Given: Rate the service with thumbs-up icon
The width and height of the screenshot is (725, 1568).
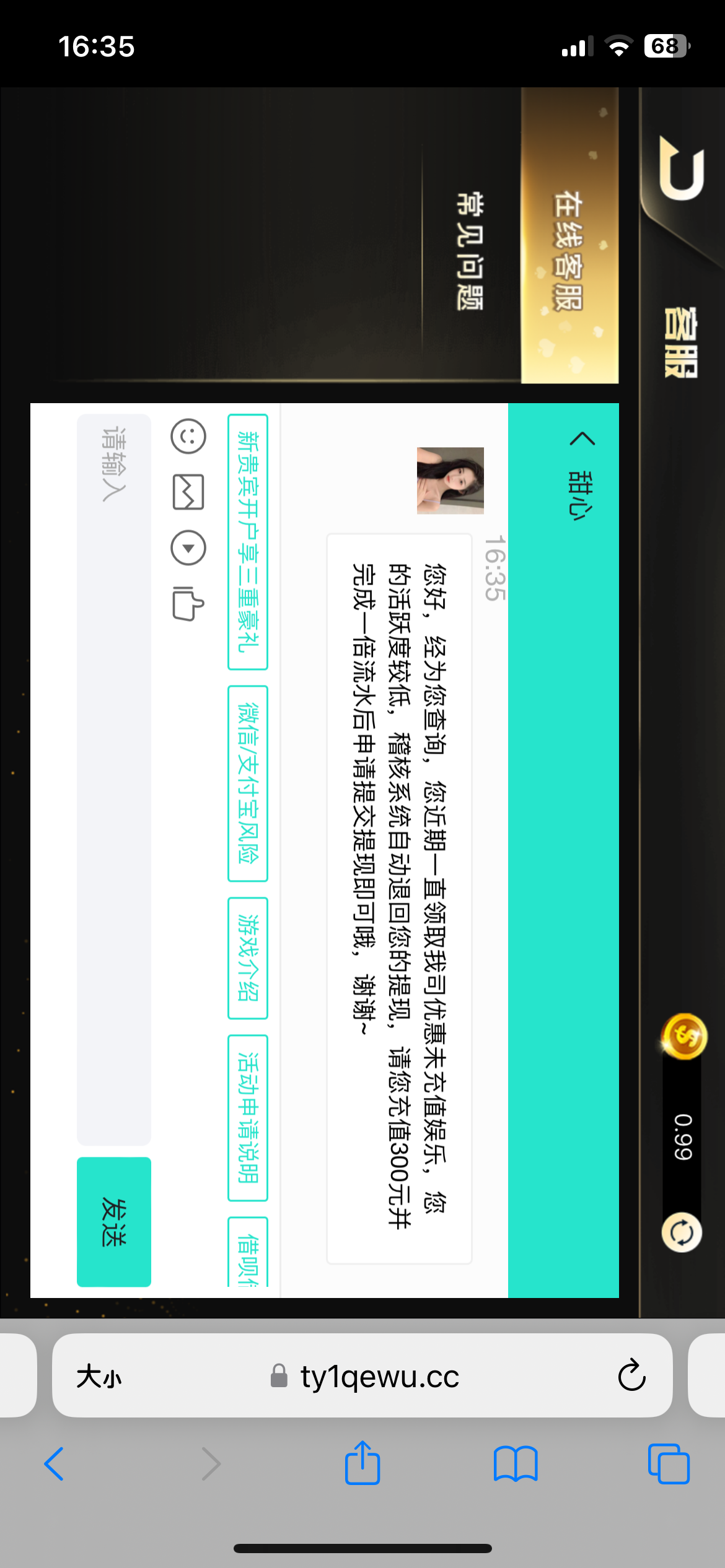Looking at the screenshot, I should click(x=188, y=603).
